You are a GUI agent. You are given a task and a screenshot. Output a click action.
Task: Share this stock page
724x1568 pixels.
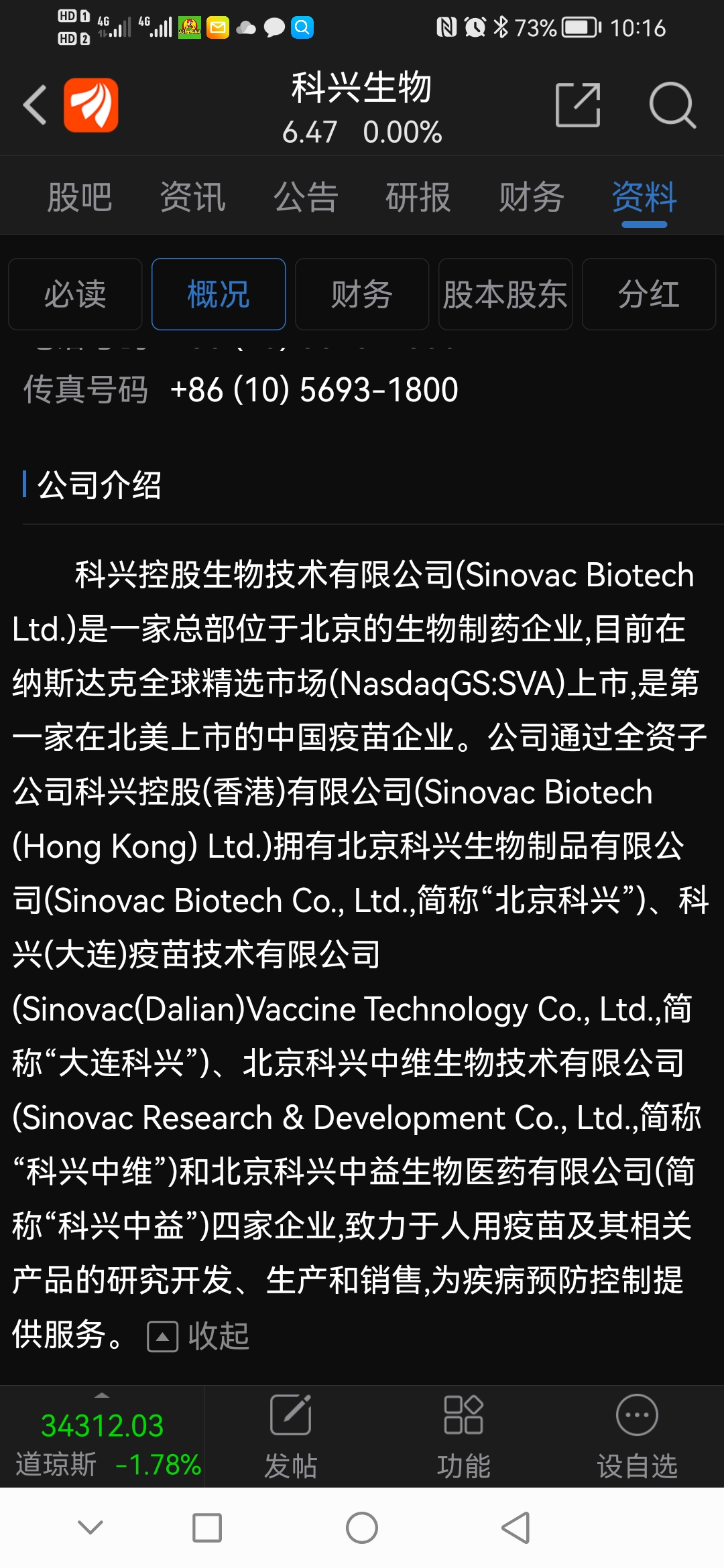pos(578,105)
